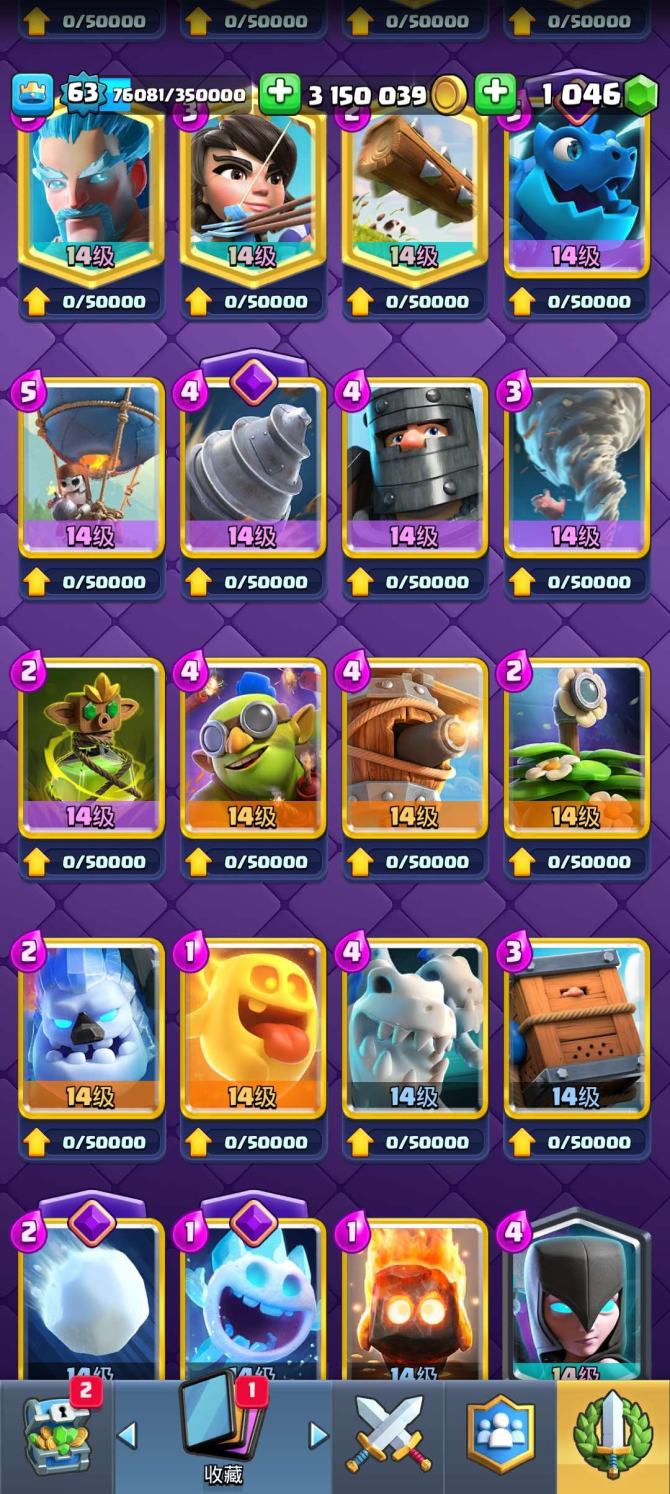Add gold with the green plus button

pyautogui.click(x=280, y=94)
